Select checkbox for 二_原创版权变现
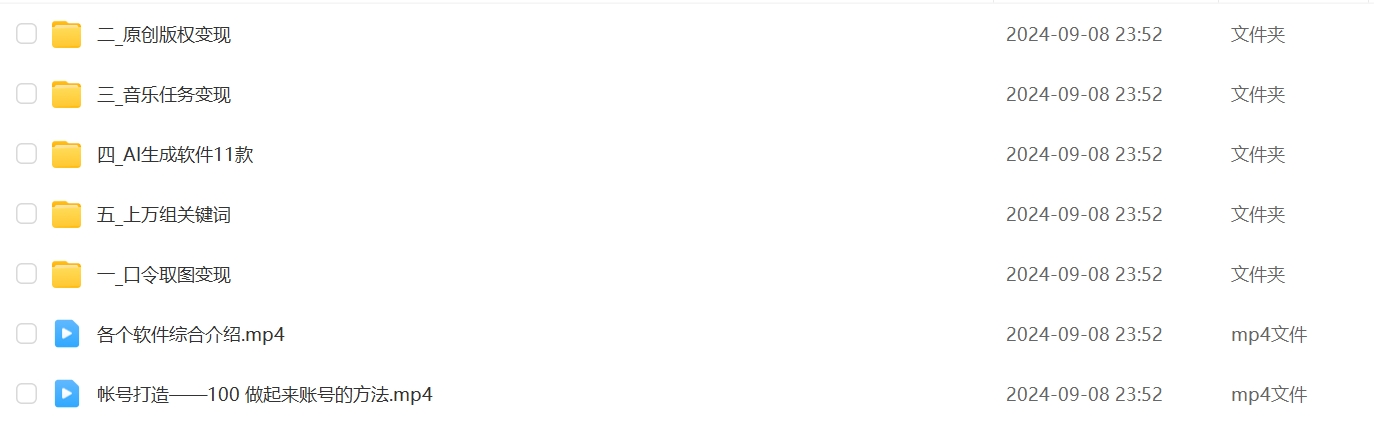Image resolution: width=1374 pixels, height=438 pixels. pyautogui.click(x=27, y=35)
